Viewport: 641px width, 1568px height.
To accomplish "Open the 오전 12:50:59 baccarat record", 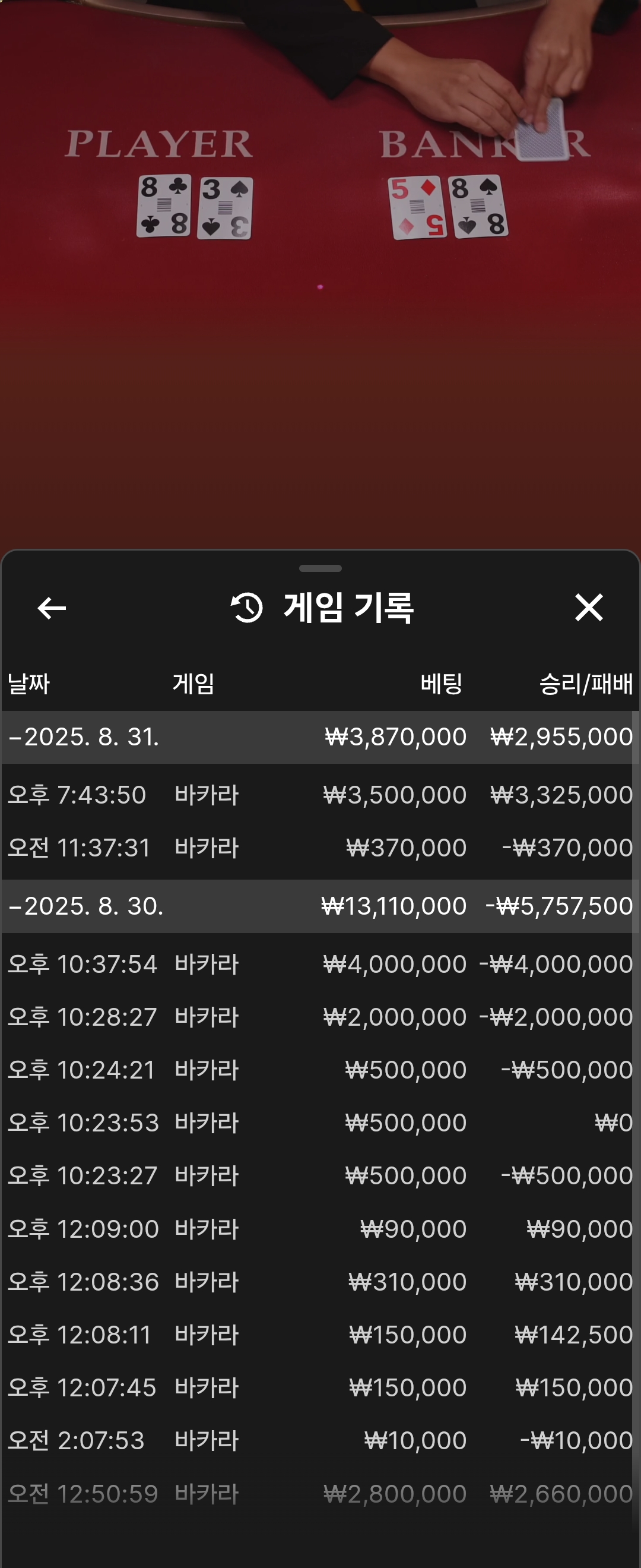I will tap(320, 1494).
